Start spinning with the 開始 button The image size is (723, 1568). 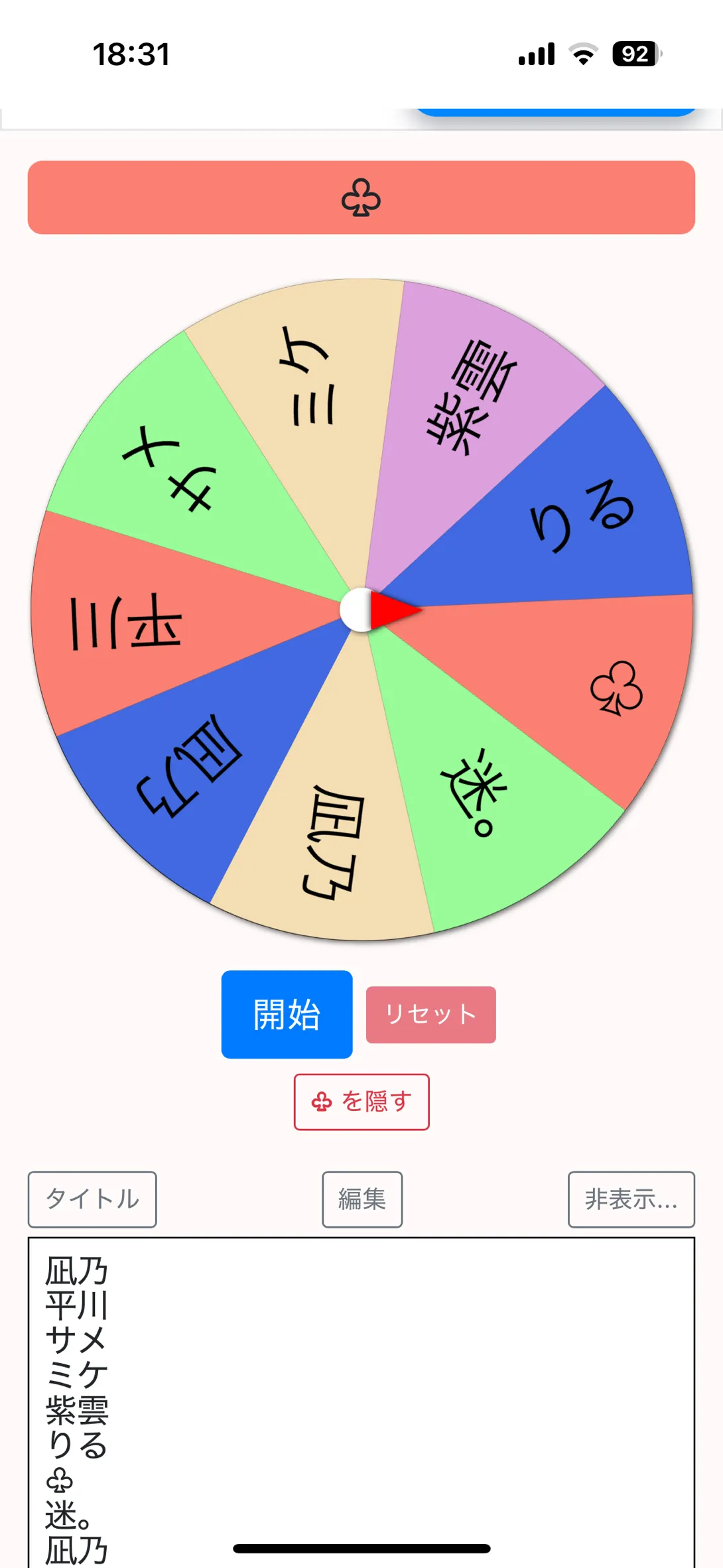287,1014
